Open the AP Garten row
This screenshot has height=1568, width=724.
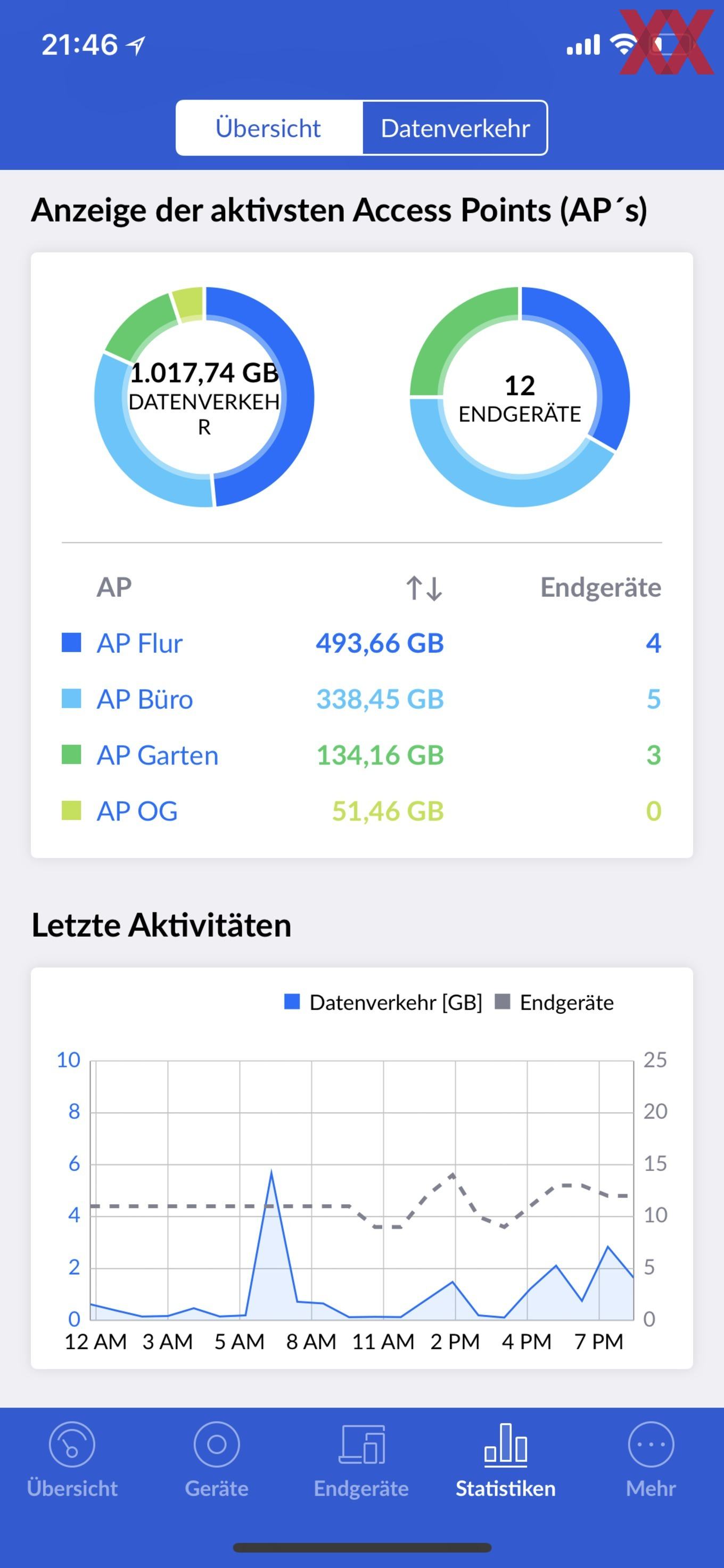tap(361, 755)
